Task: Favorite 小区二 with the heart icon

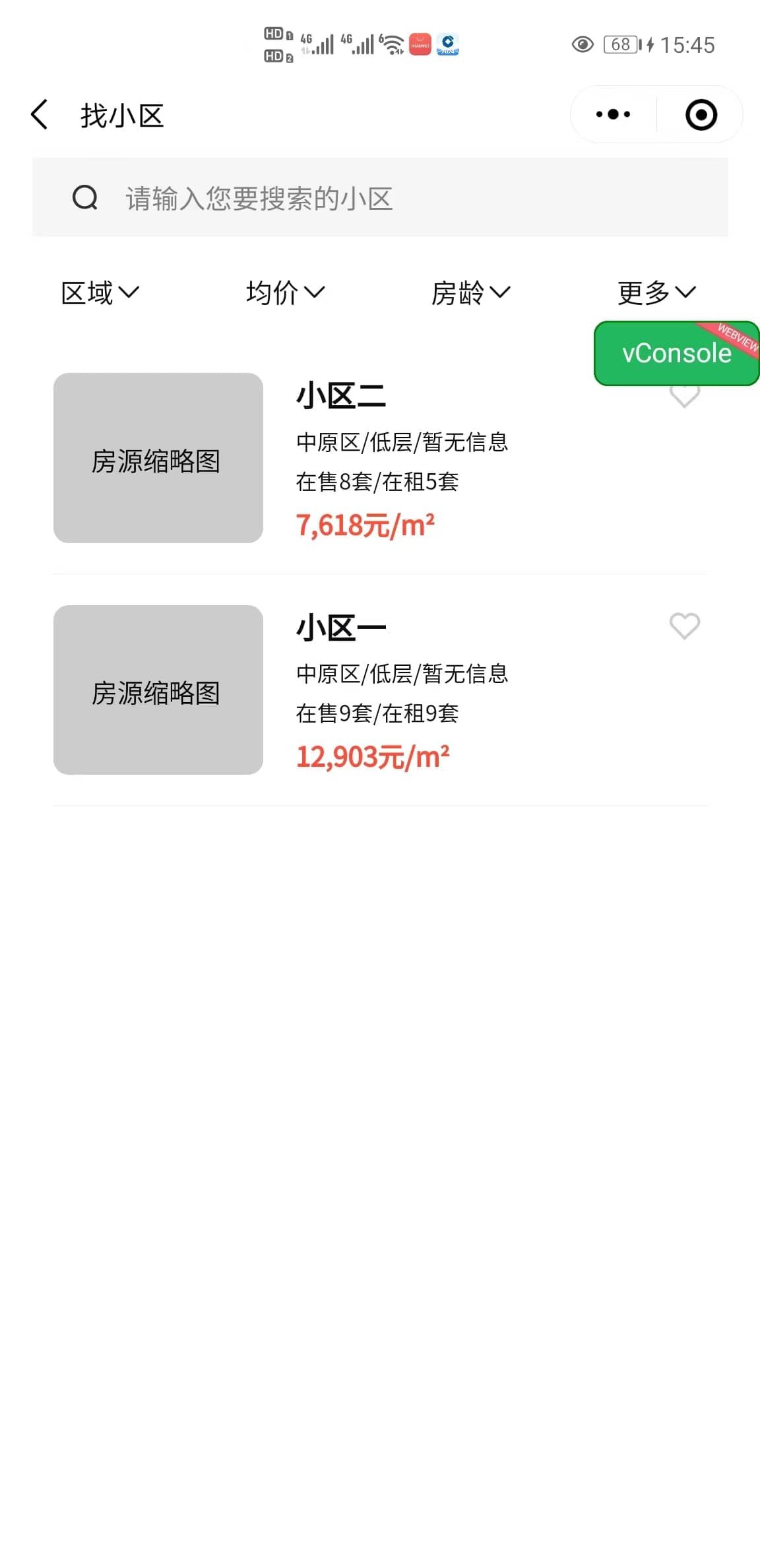Action: coord(685,396)
